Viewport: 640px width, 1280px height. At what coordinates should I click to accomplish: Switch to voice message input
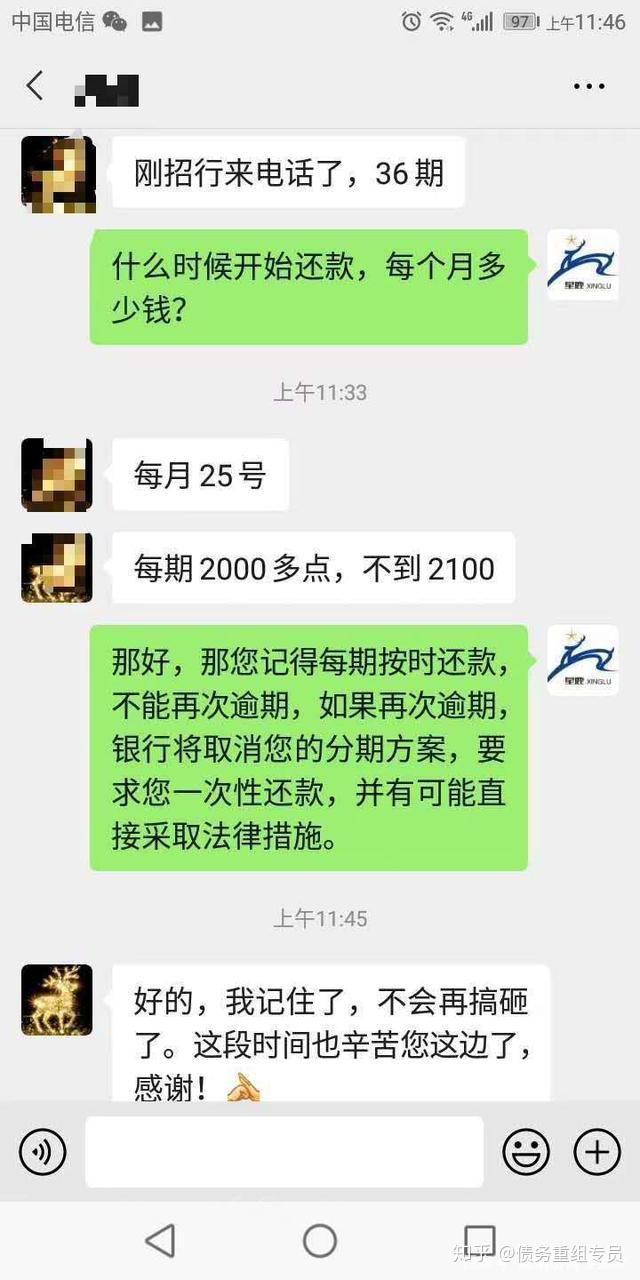coord(42,1153)
